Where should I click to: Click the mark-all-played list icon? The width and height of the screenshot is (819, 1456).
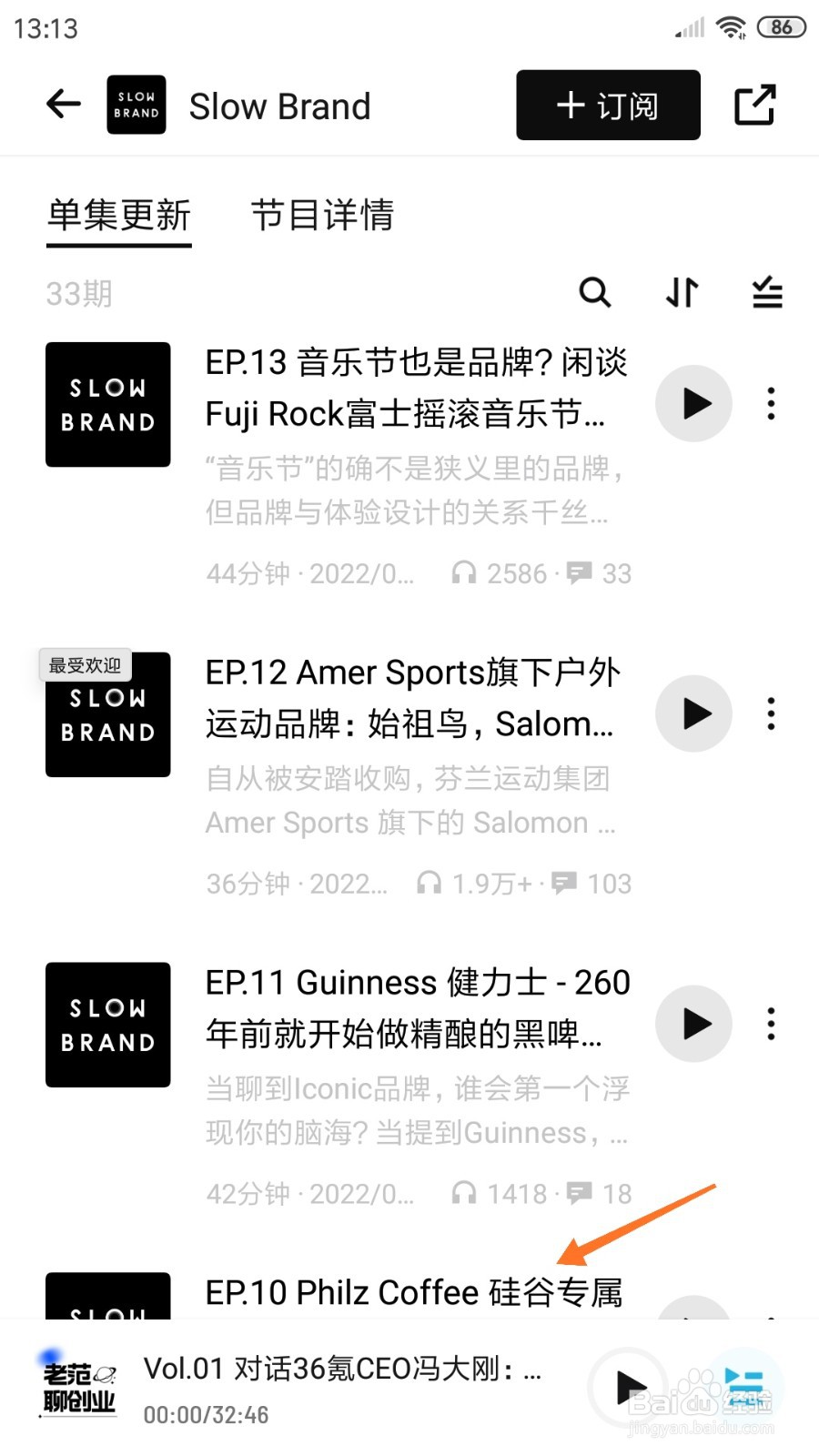[x=766, y=293]
